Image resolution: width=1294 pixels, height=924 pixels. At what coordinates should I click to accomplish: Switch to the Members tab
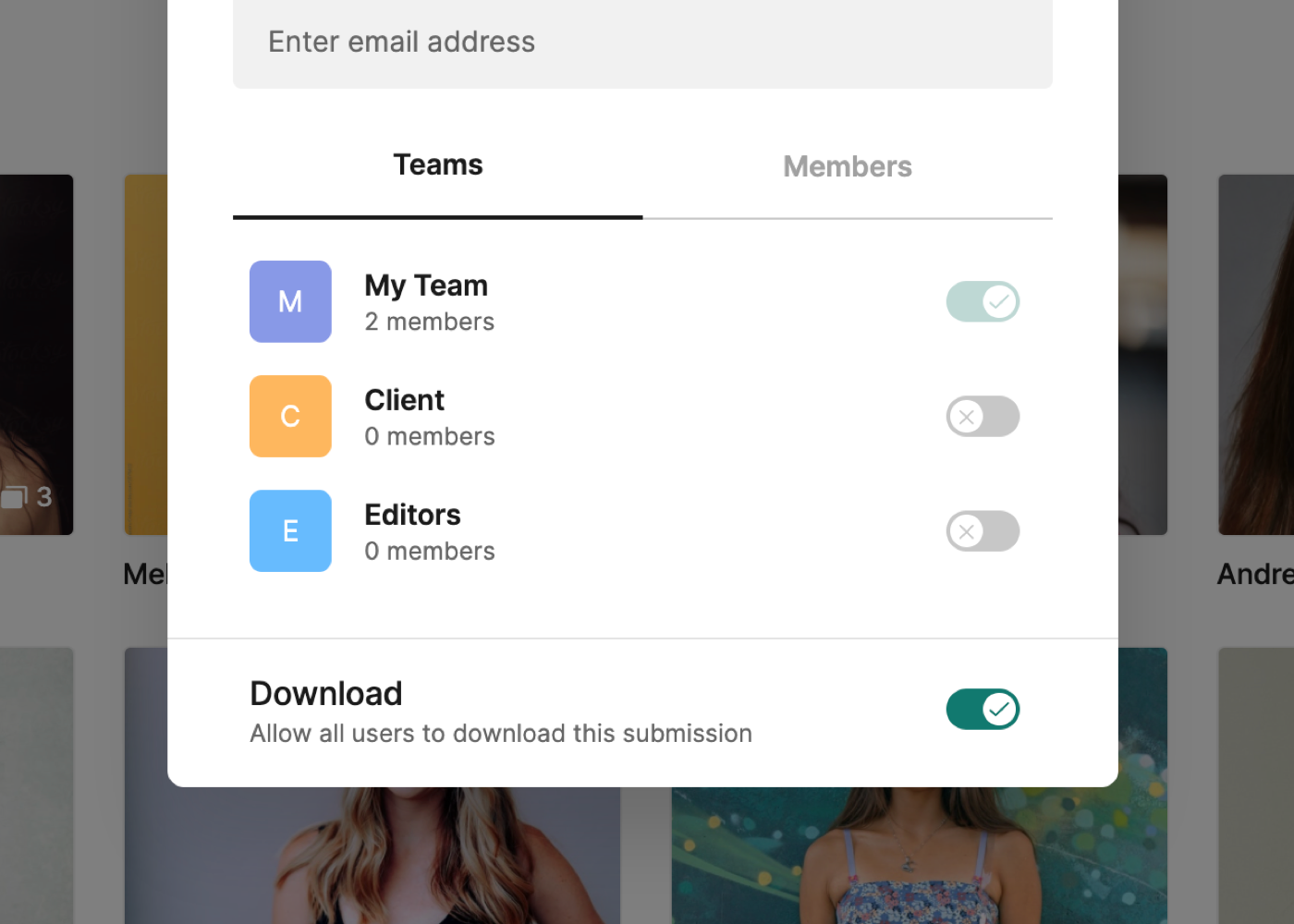point(847,167)
